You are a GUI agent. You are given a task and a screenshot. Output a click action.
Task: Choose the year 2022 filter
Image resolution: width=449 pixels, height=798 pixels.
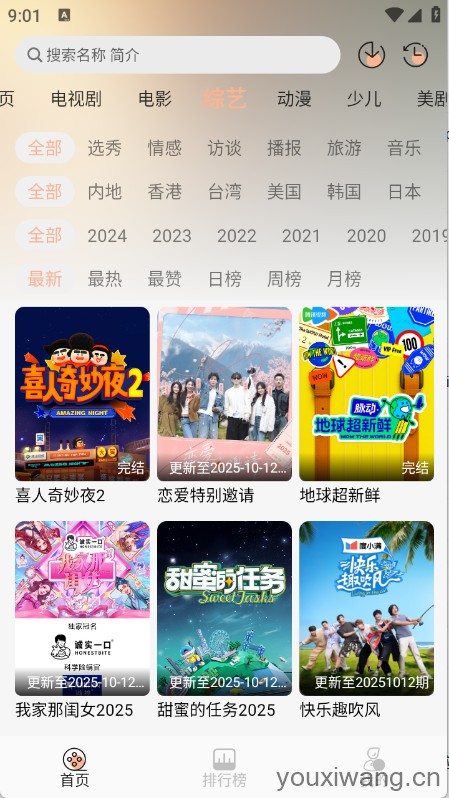(x=236, y=236)
